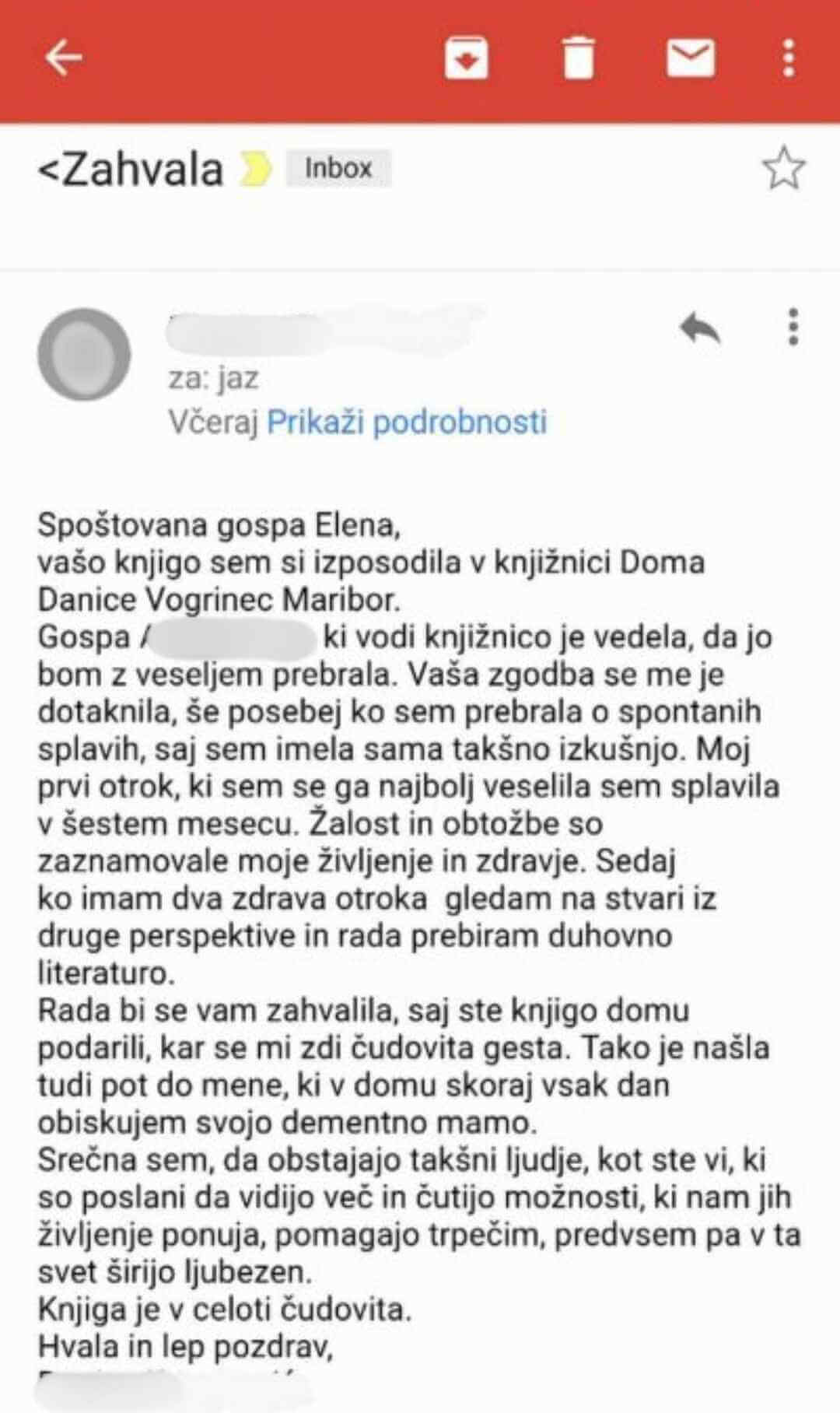Star the Zahvala conversation
Viewport: 840px width, 1413px height.
[782, 168]
